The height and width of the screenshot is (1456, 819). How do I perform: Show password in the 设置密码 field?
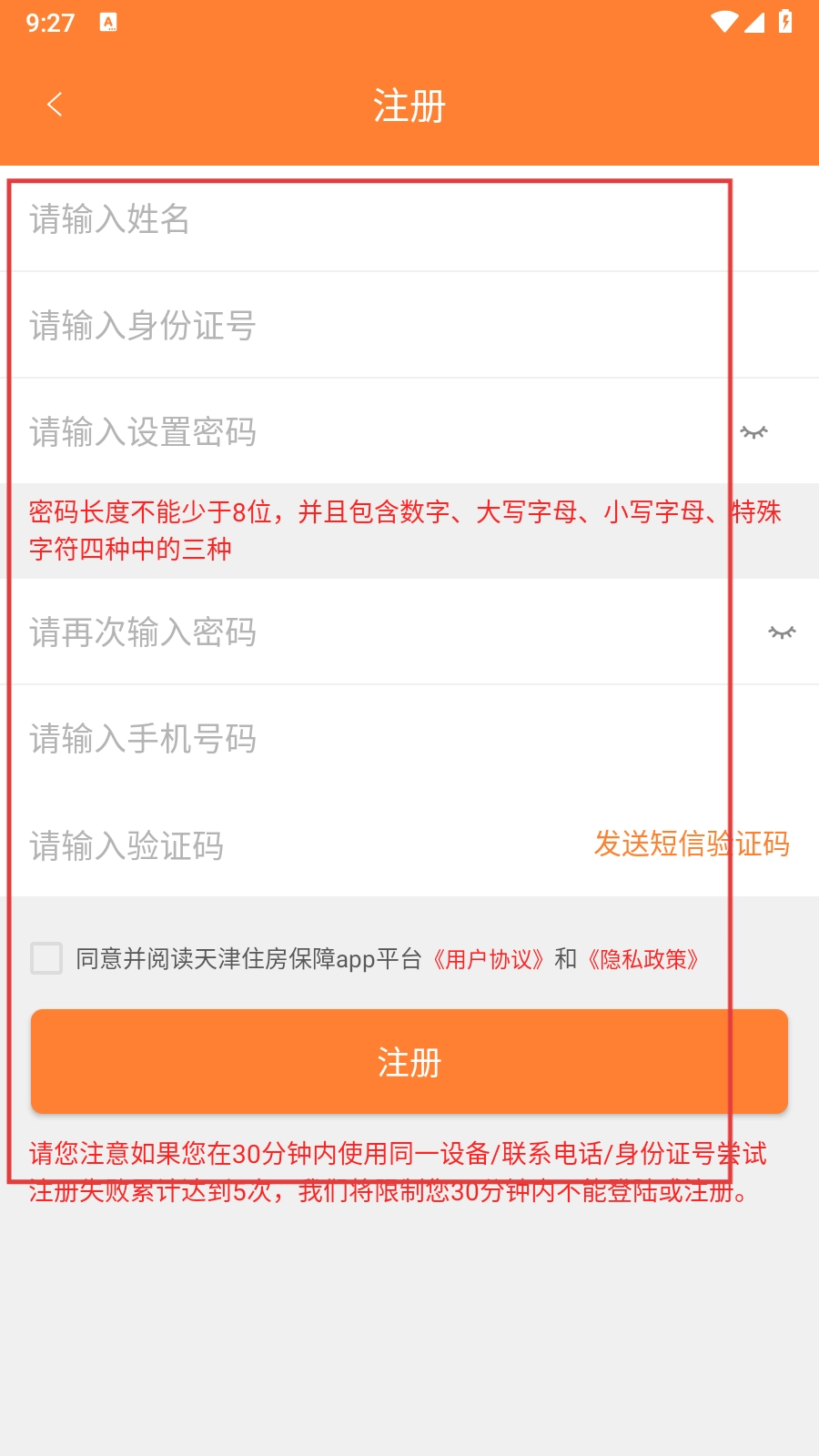(x=753, y=432)
